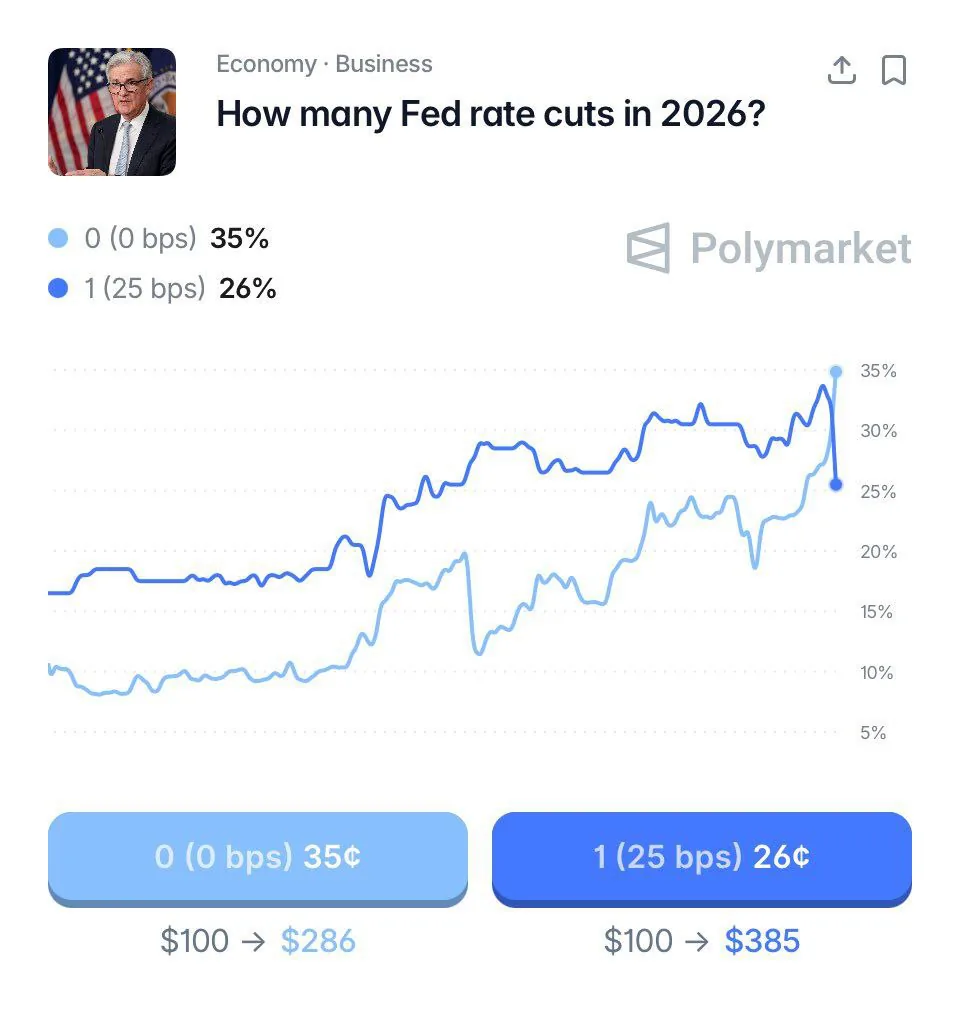Open the share menu via upload icon

[842, 70]
